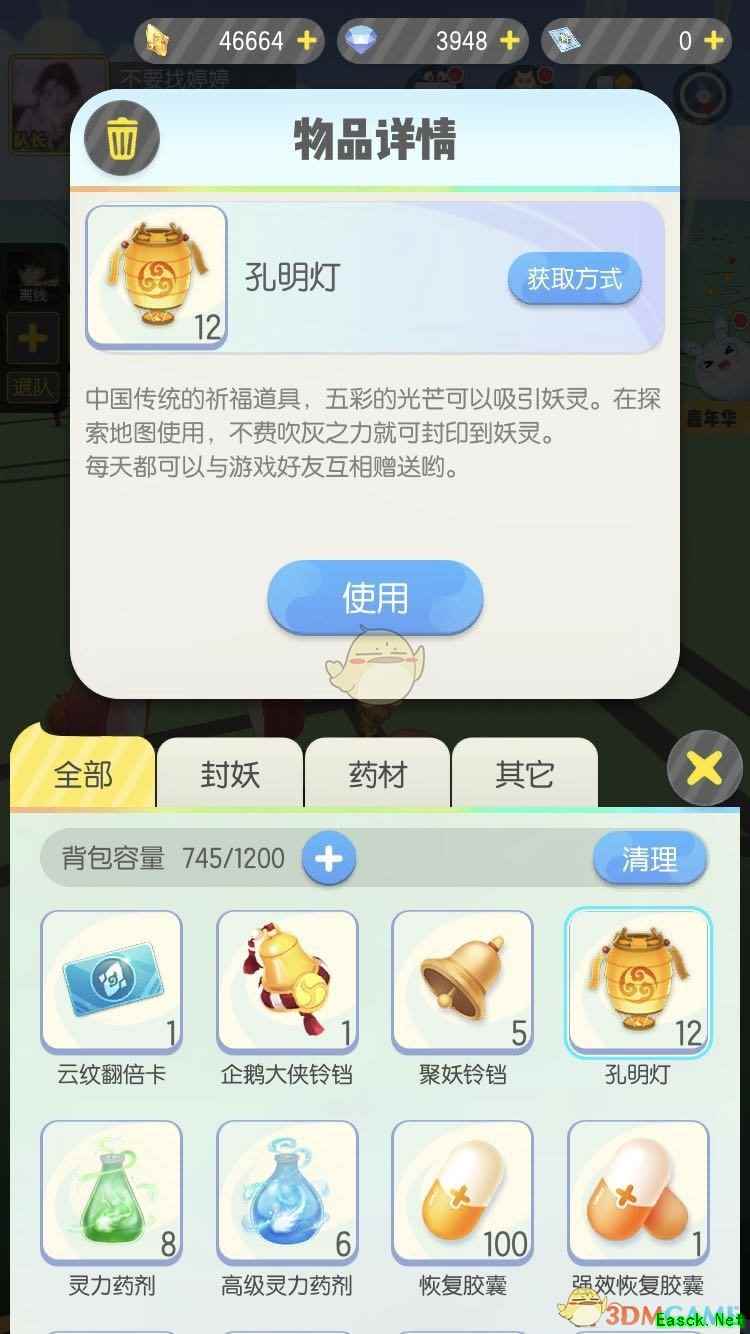
Task: Select the 恢复胶囊 item
Action: pyautogui.click(x=462, y=1192)
